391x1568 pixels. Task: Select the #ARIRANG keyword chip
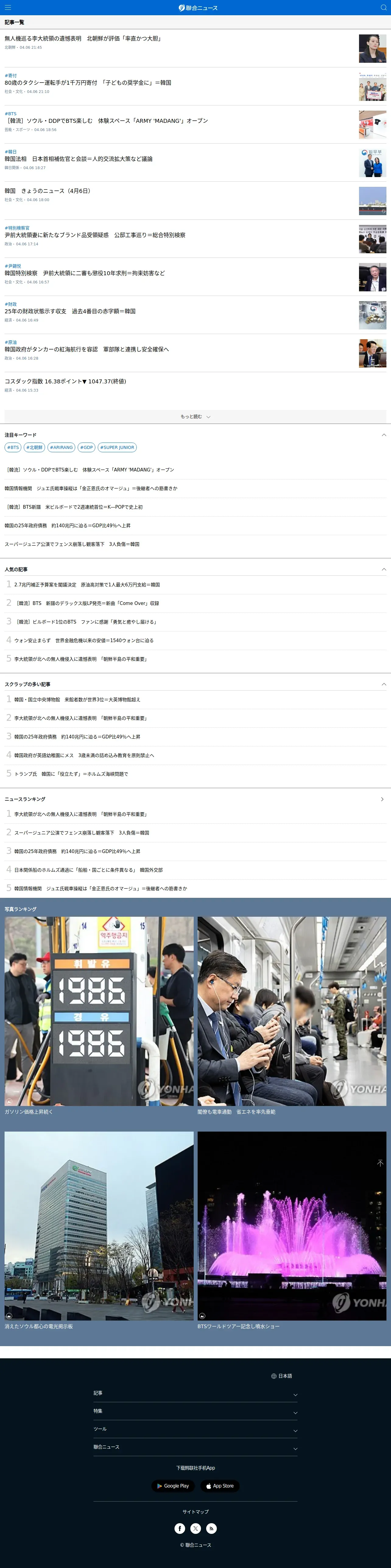tap(62, 447)
